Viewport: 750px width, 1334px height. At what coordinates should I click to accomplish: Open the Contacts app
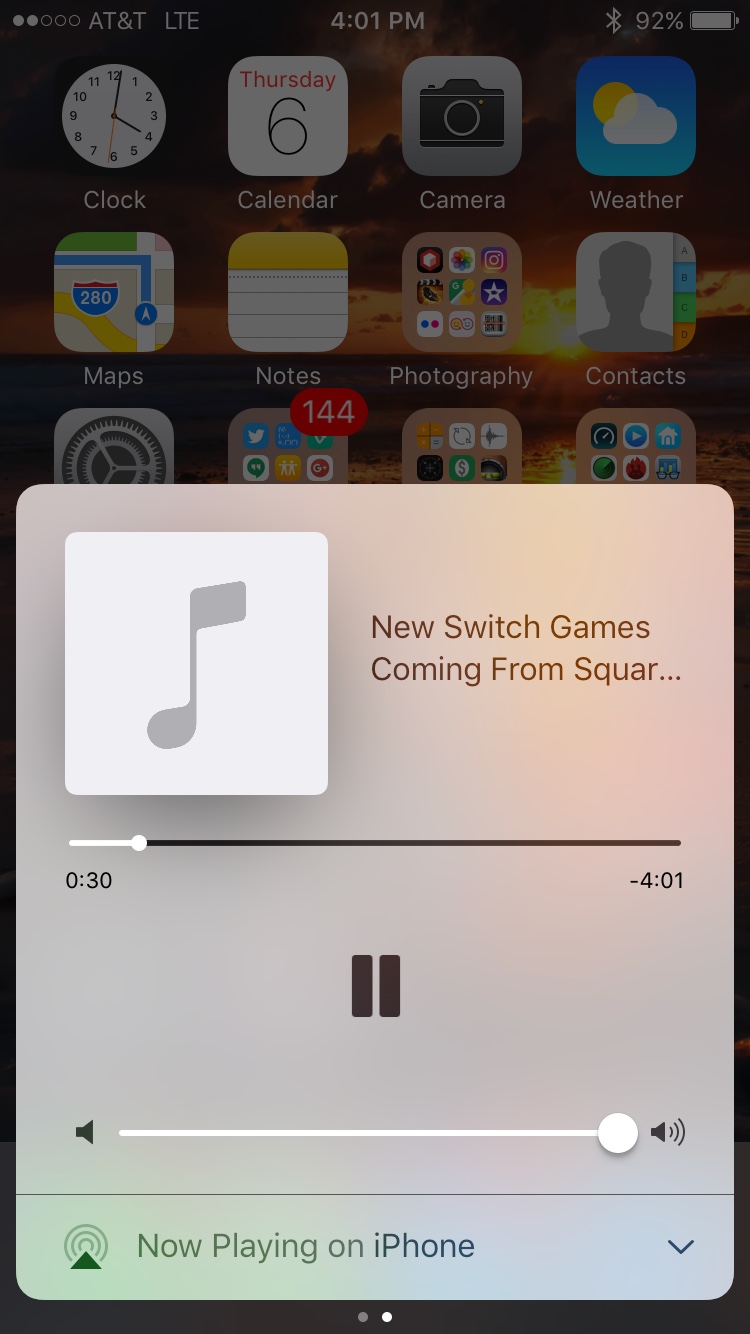(635, 292)
